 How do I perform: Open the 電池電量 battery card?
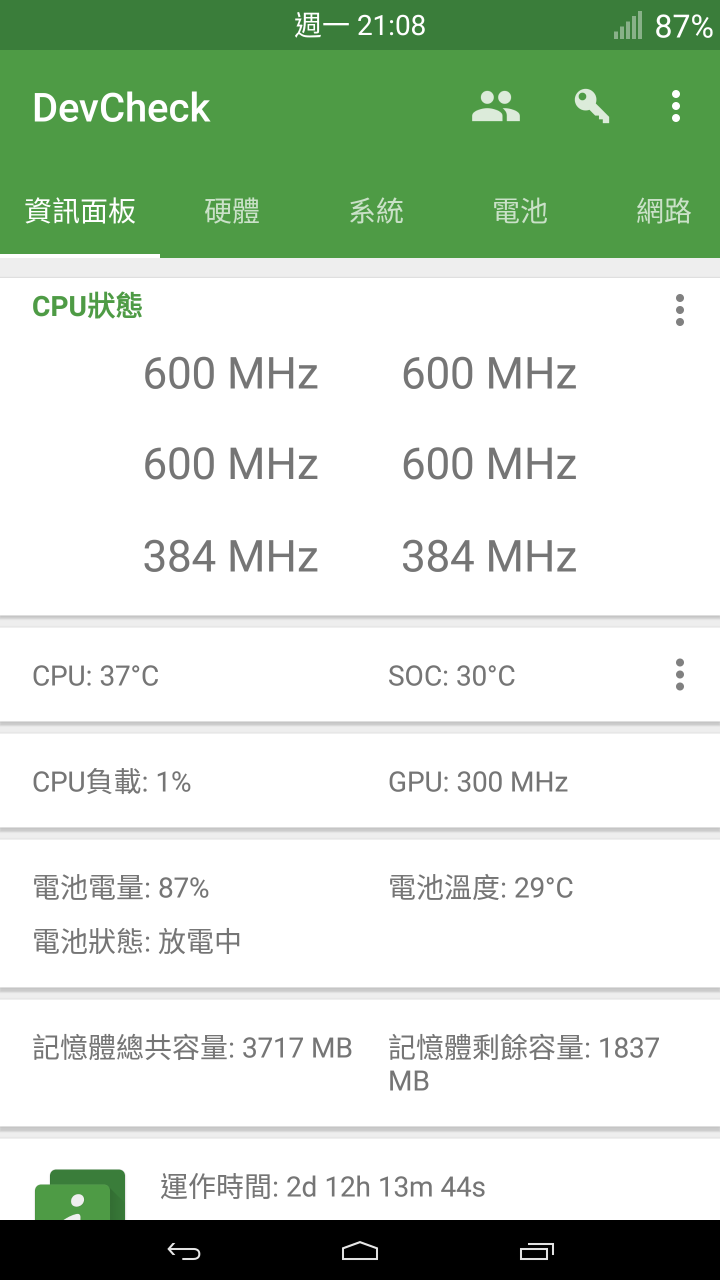pyautogui.click(x=360, y=914)
